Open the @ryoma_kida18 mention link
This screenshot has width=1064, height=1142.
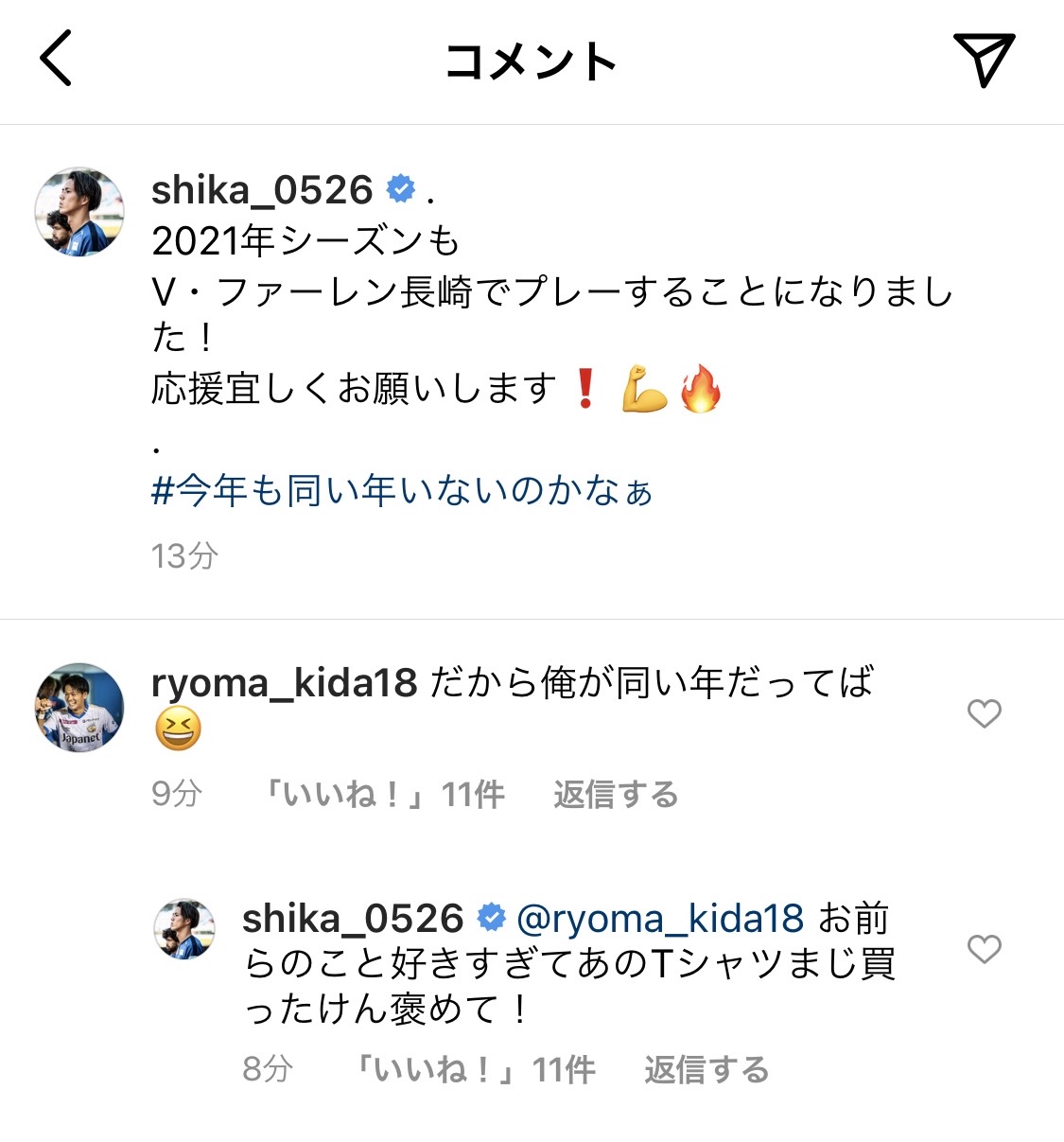[x=660, y=919]
